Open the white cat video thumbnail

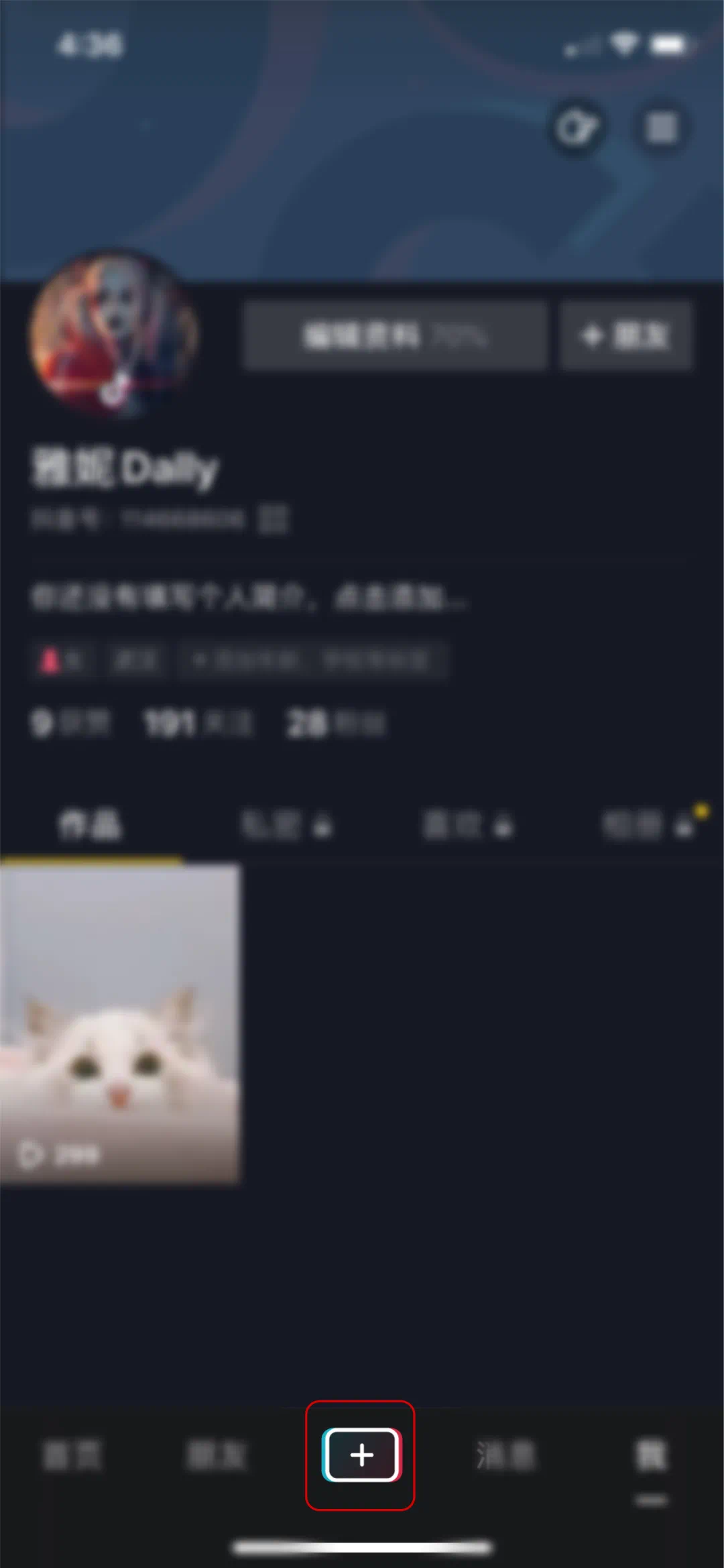coord(120,1023)
